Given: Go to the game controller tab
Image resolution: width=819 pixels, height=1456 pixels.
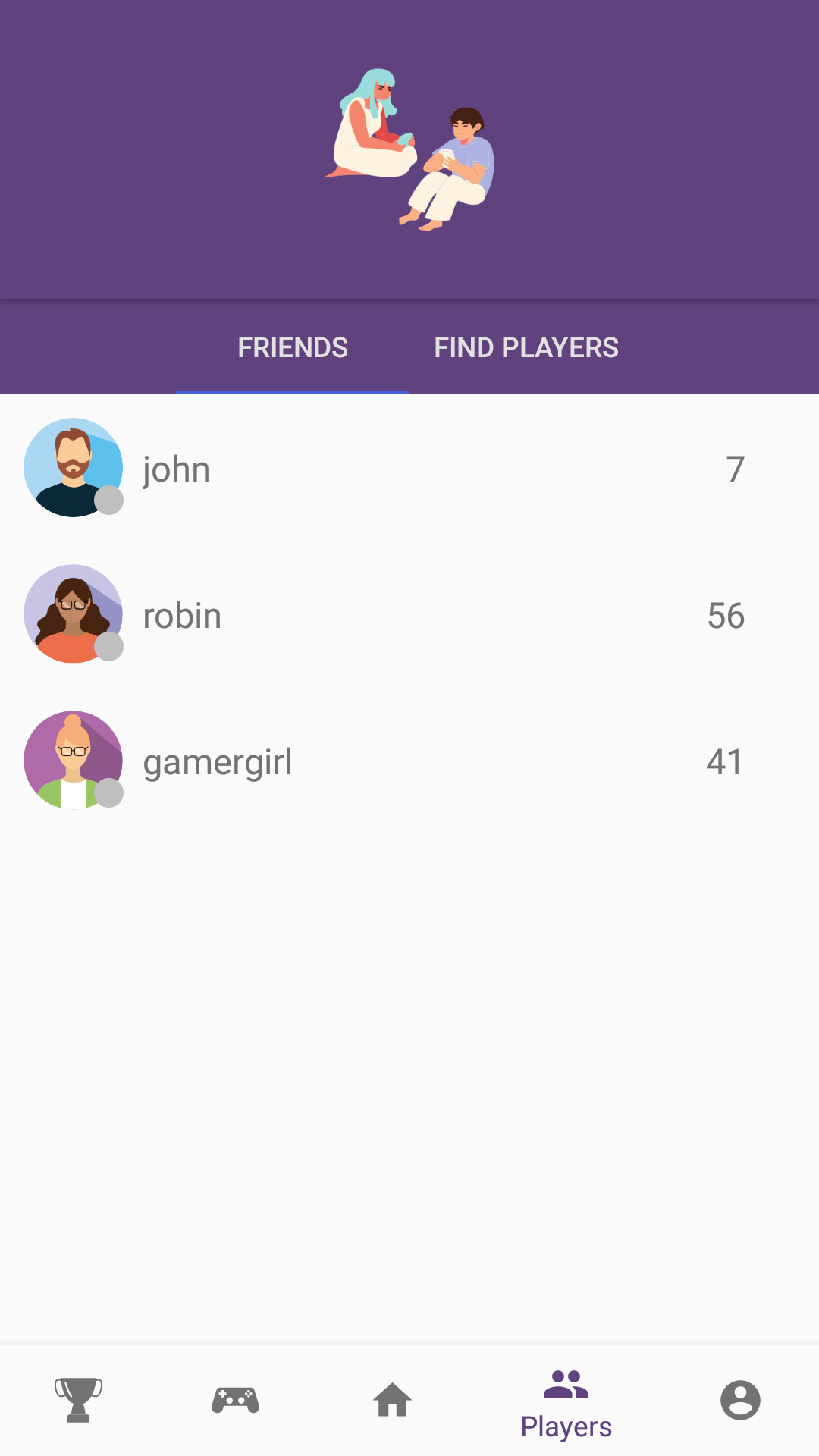Looking at the screenshot, I should click(235, 1400).
